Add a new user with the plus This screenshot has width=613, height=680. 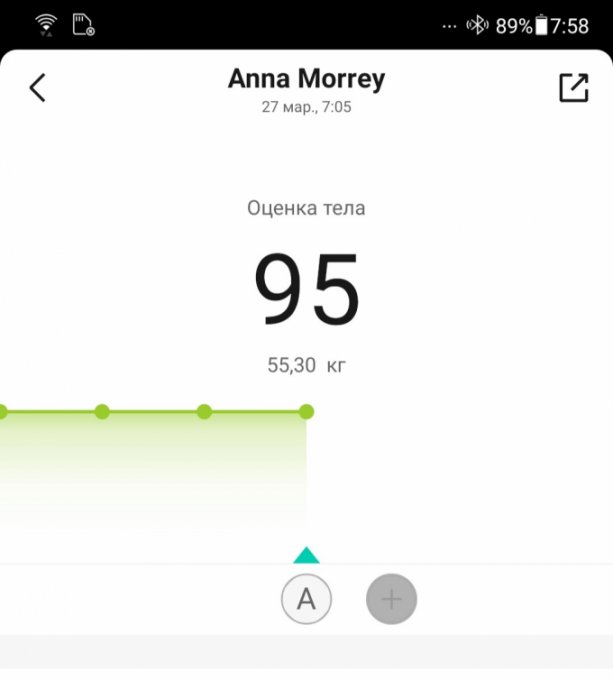(x=391, y=600)
